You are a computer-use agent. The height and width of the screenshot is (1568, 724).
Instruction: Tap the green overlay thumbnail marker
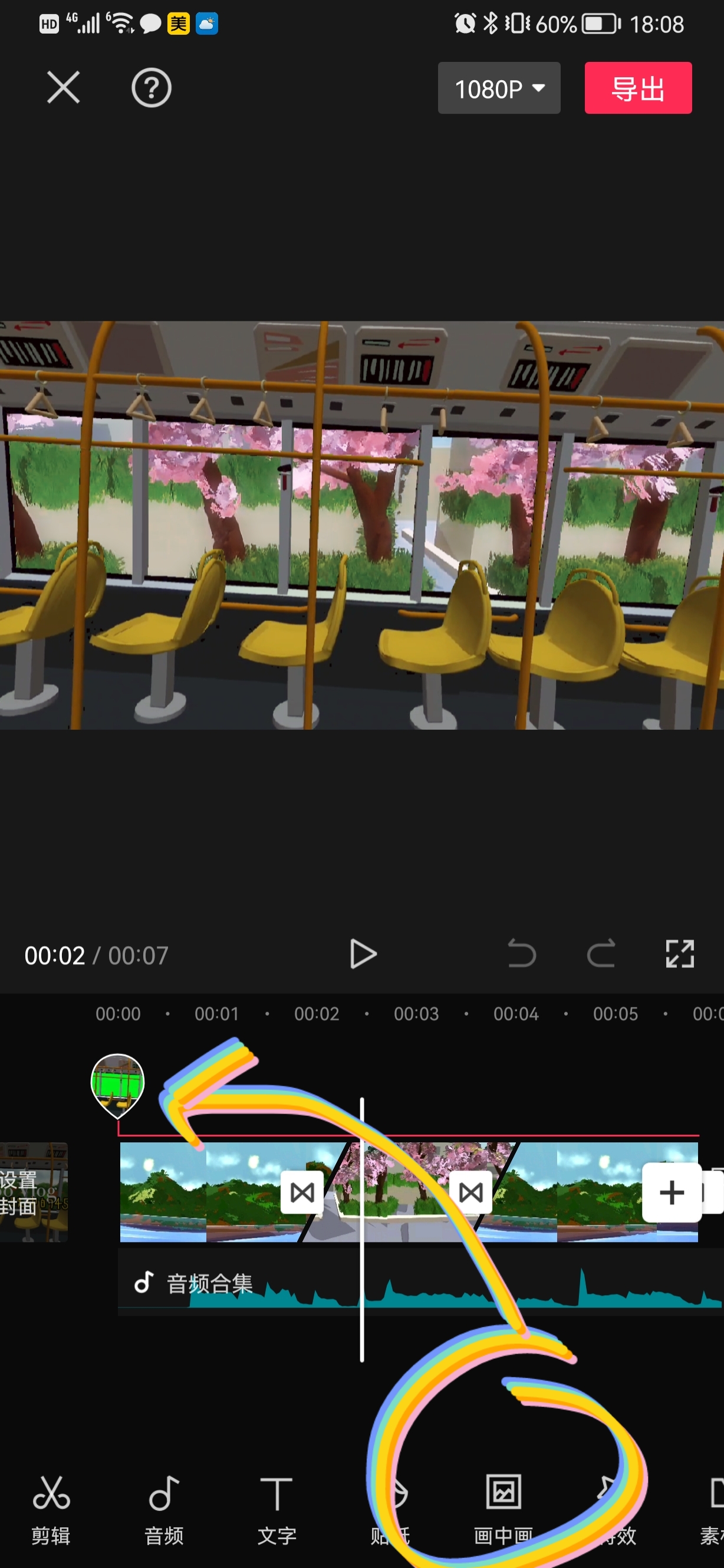tap(117, 1083)
